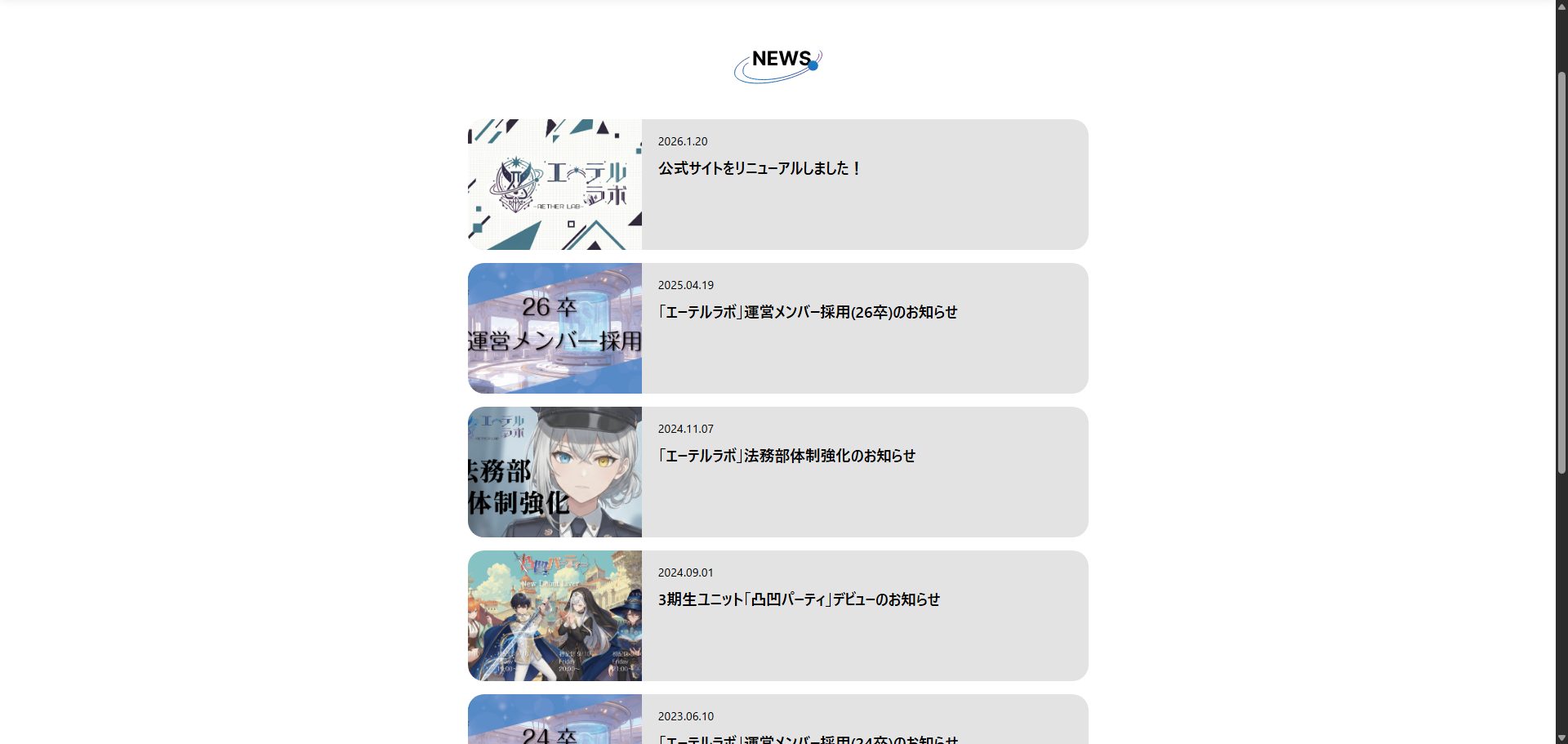Open the 2026.1.20 site renewal news card
This screenshot has height=744, width=1568.
[777, 185]
